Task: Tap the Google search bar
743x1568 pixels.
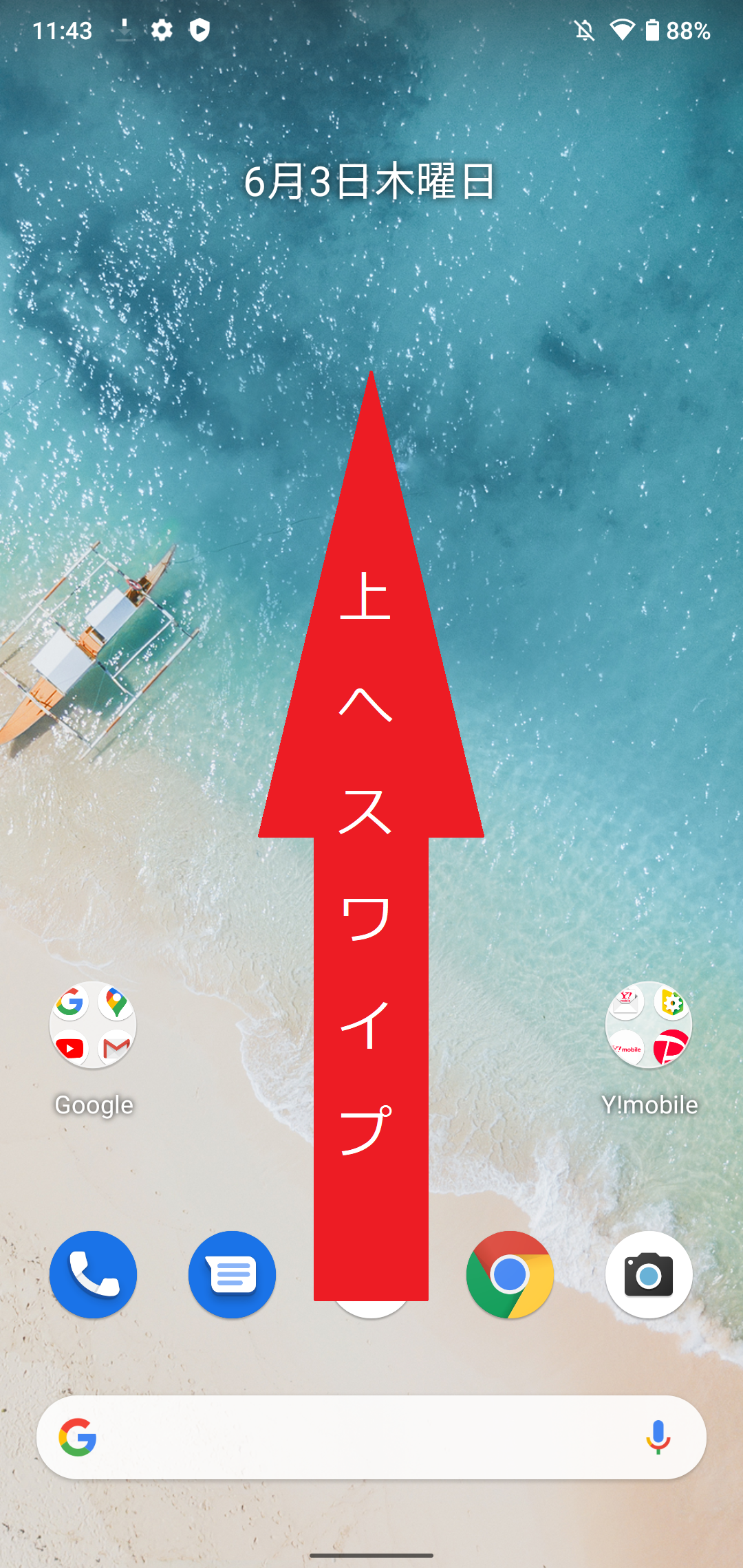Action: 358,1437
